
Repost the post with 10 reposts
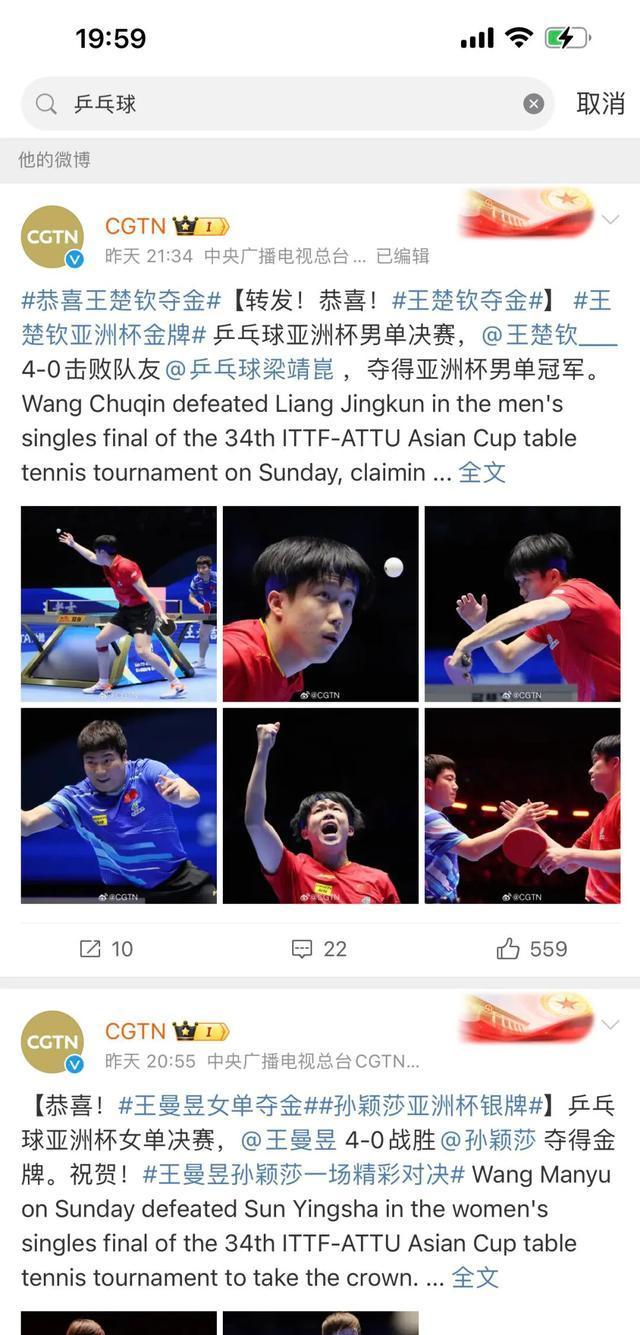pyautogui.click(x=106, y=949)
